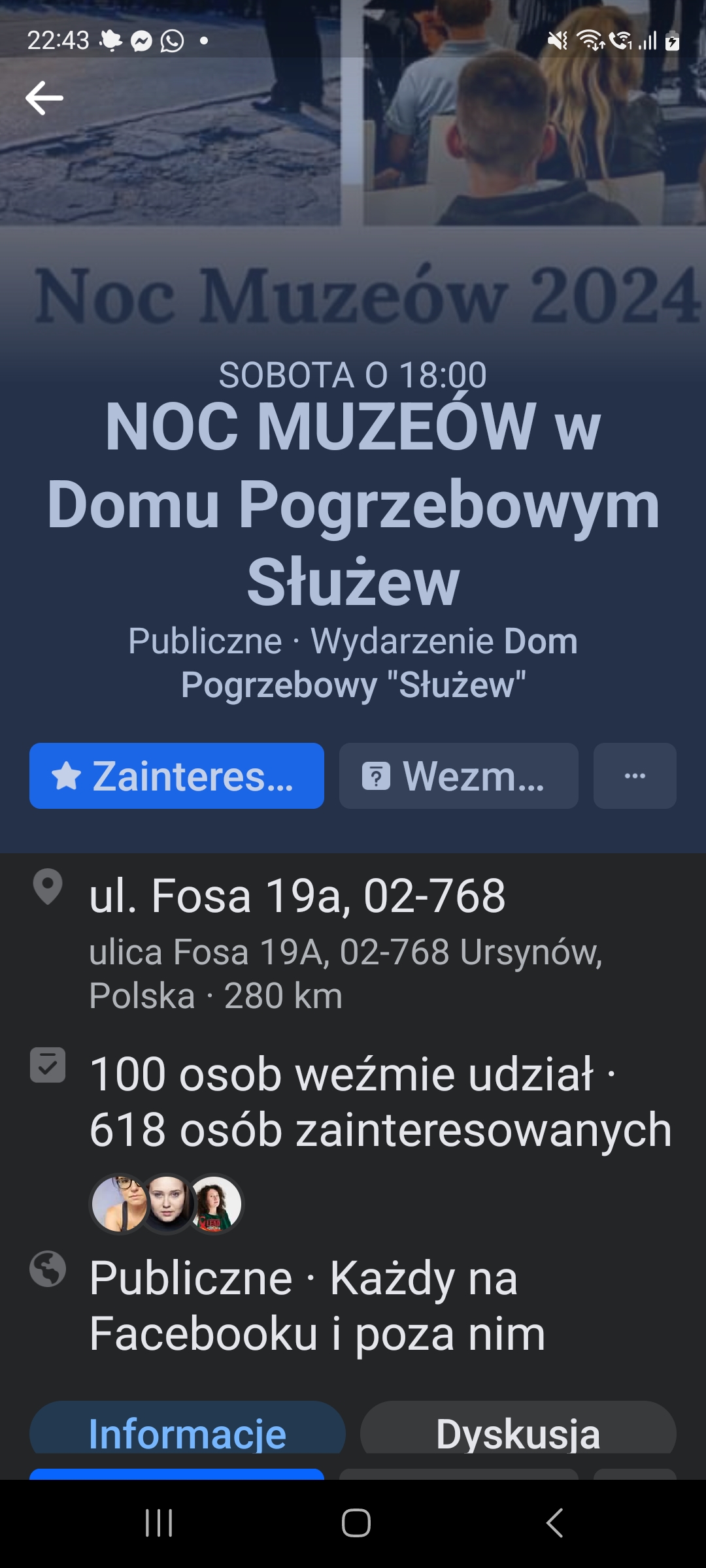
Task: Open the three-dot more options button
Action: pyautogui.click(x=635, y=776)
